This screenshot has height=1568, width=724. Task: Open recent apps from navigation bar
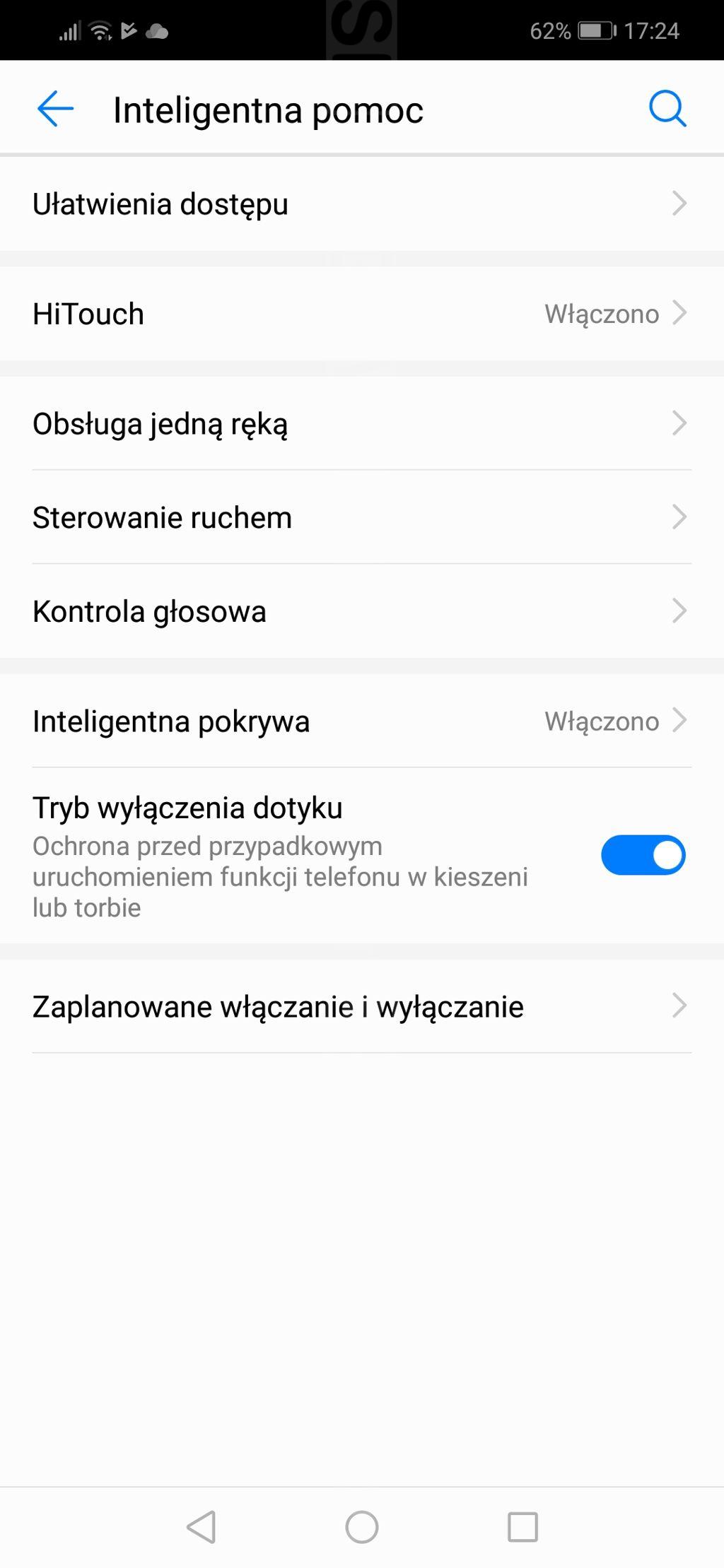pyautogui.click(x=522, y=1527)
